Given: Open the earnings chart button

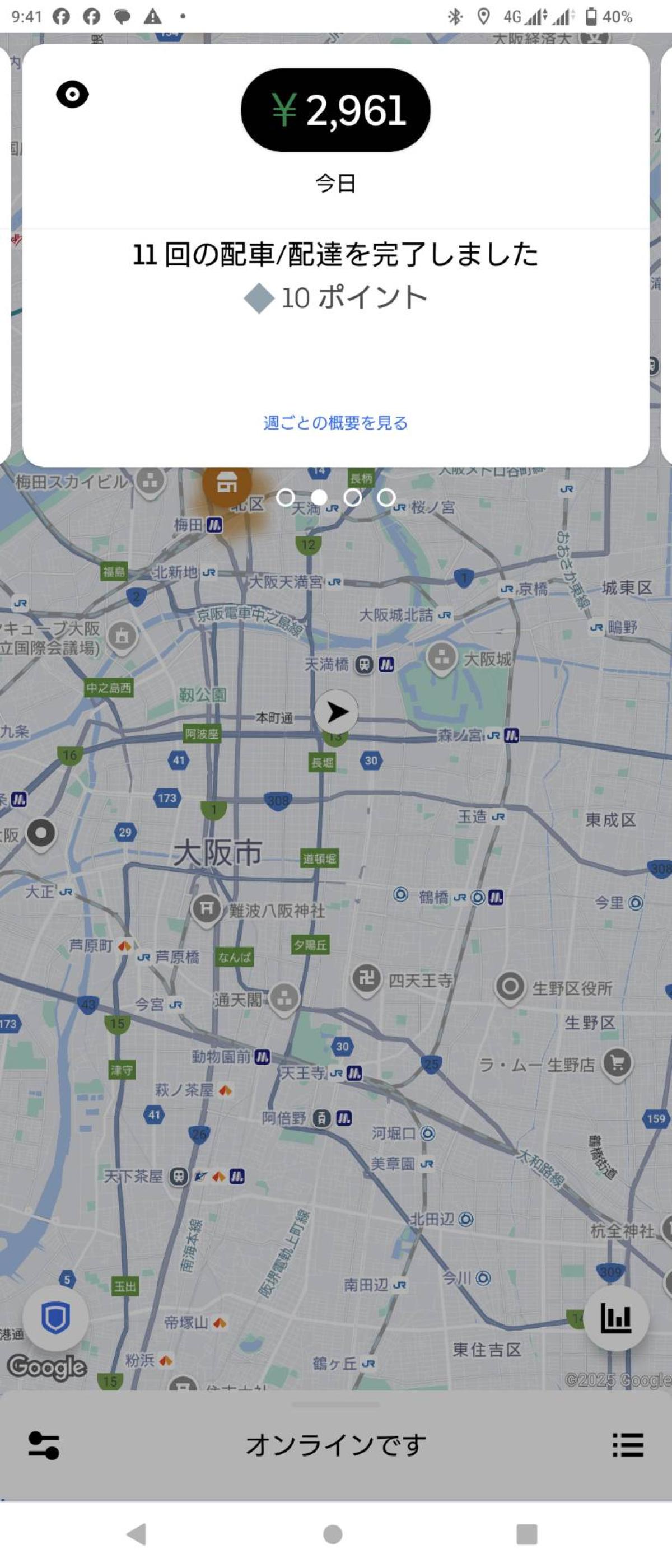Looking at the screenshot, I should click(x=616, y=1318).
